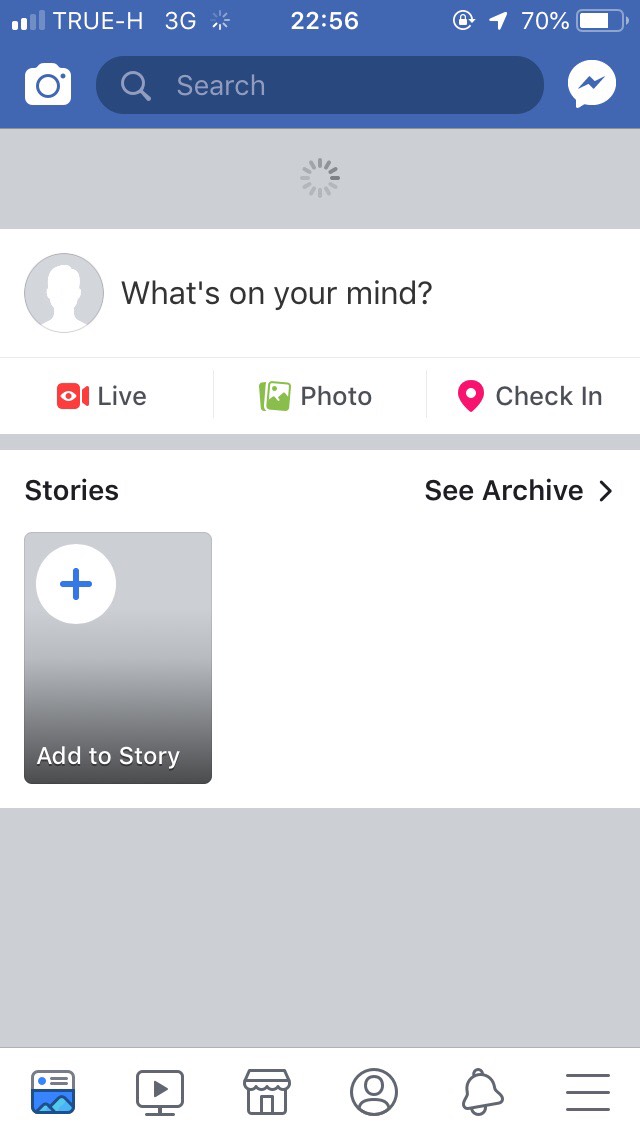Image resolution: width=640 pixels, height=1136 pixels.
Task: Open Messenger chats
Action: click(592, 85)
